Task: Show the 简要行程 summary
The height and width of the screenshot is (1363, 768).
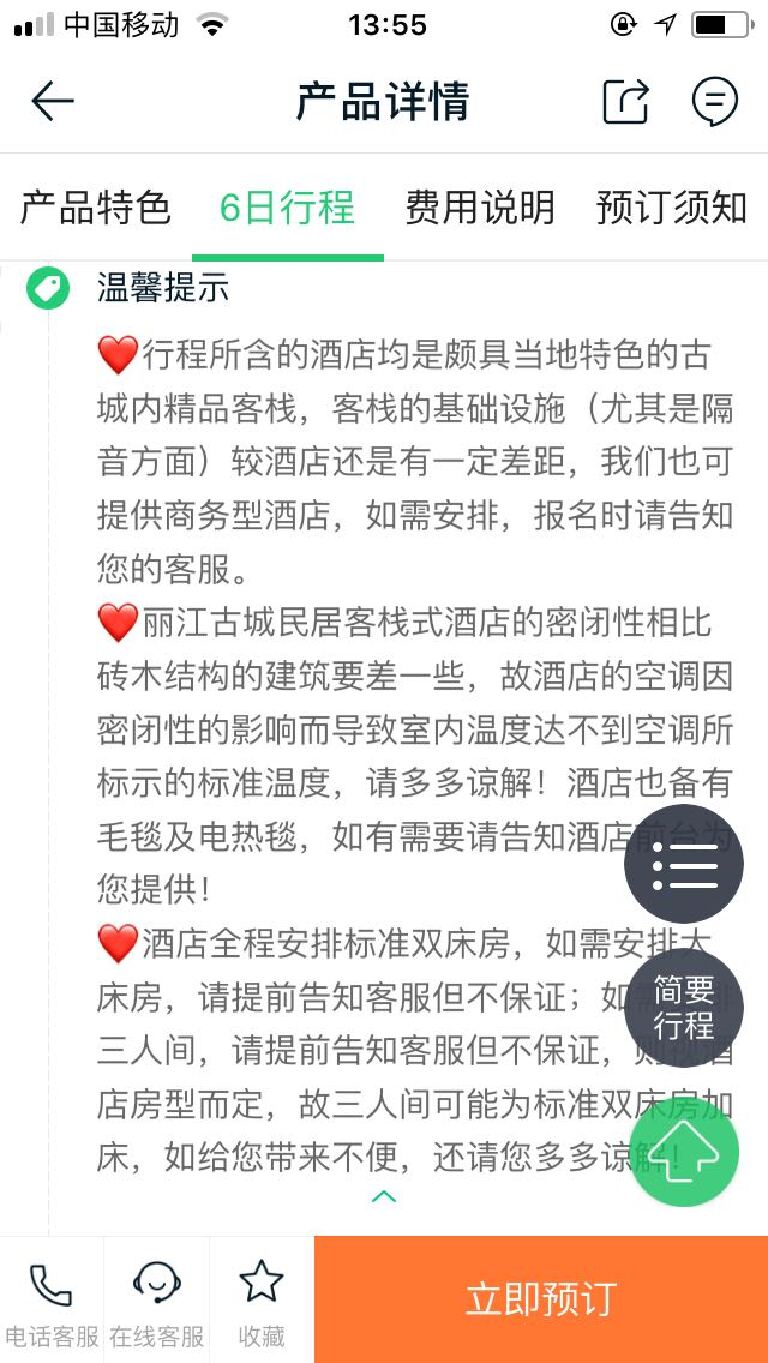Action: pyautogui.click(x=684, y=1008)
